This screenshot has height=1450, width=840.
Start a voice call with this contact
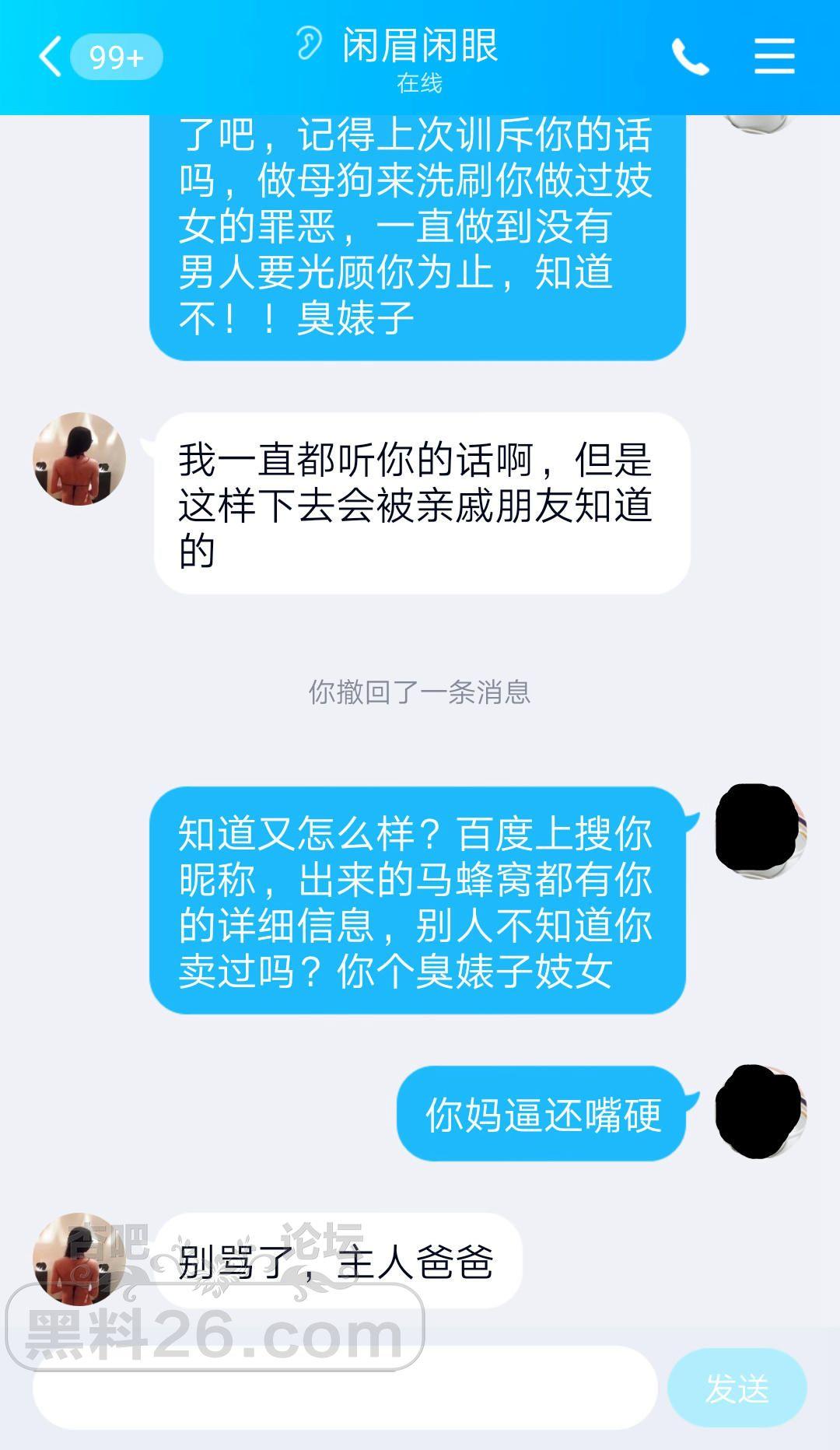690,57
